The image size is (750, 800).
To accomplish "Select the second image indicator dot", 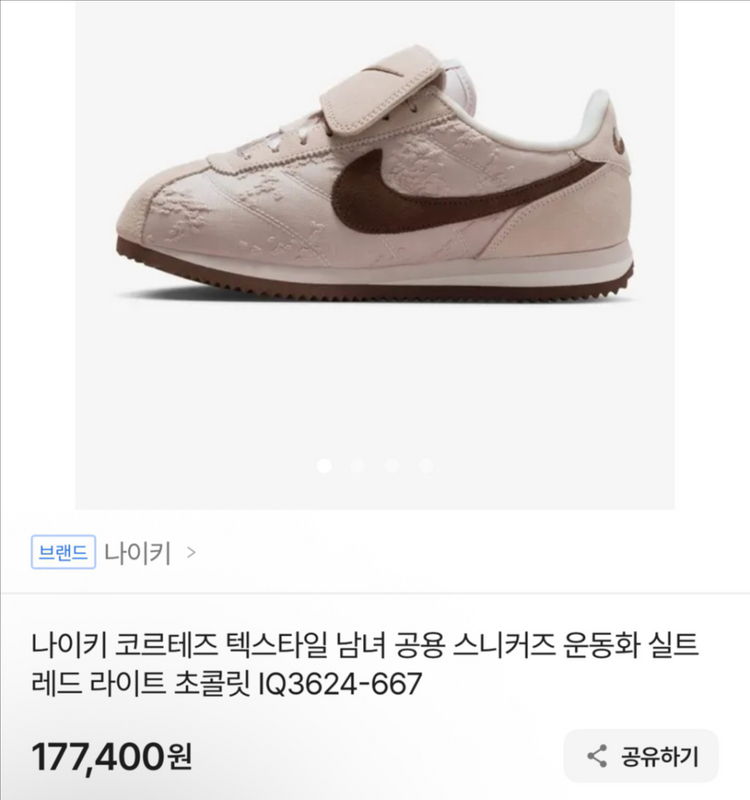I will [x=358, y=465].
